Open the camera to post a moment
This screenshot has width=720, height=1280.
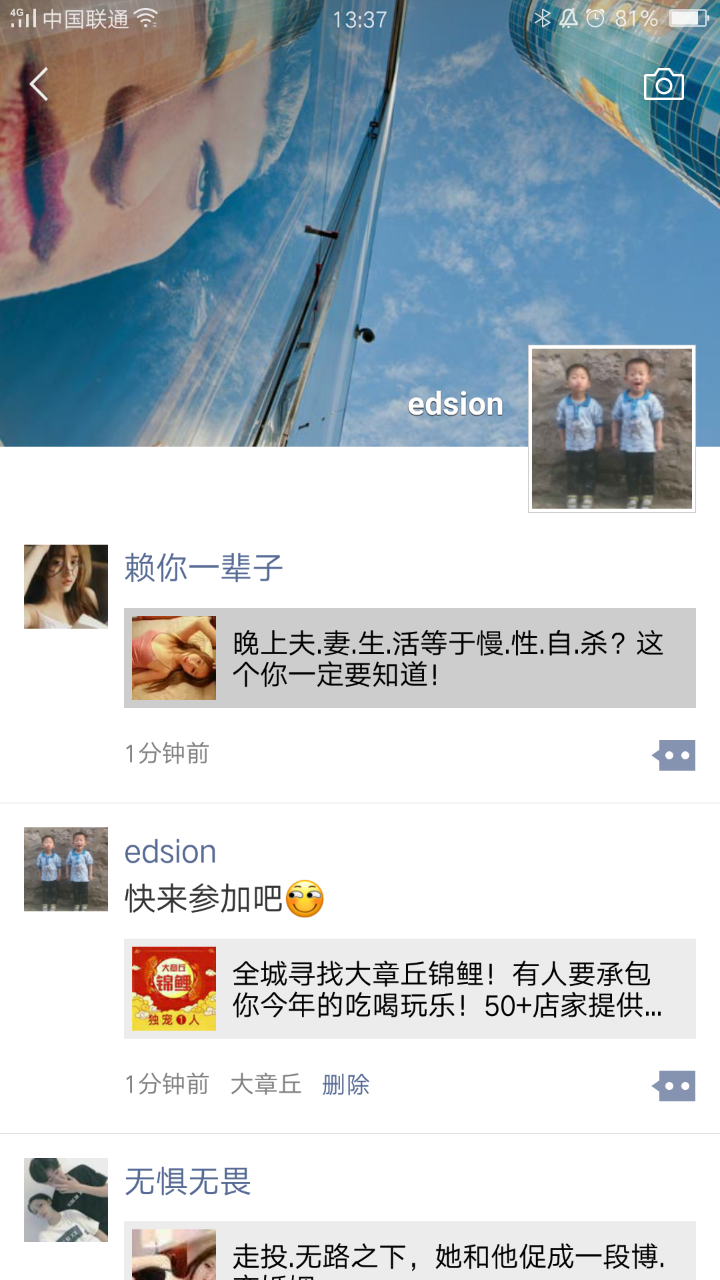(x=663, y=85)
